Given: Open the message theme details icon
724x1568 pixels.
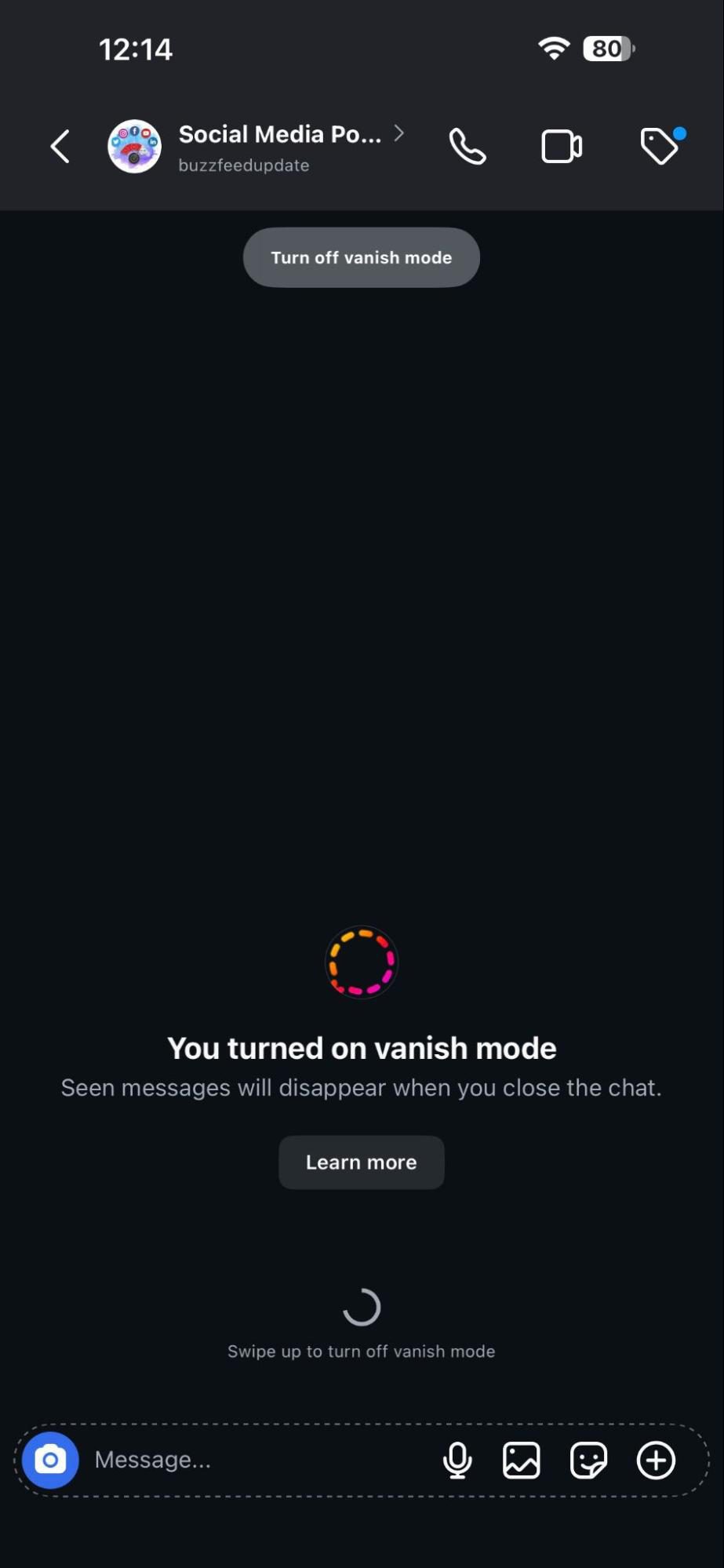Looking at the screenshot, I should pyautogui.click(x=659, y=146).
